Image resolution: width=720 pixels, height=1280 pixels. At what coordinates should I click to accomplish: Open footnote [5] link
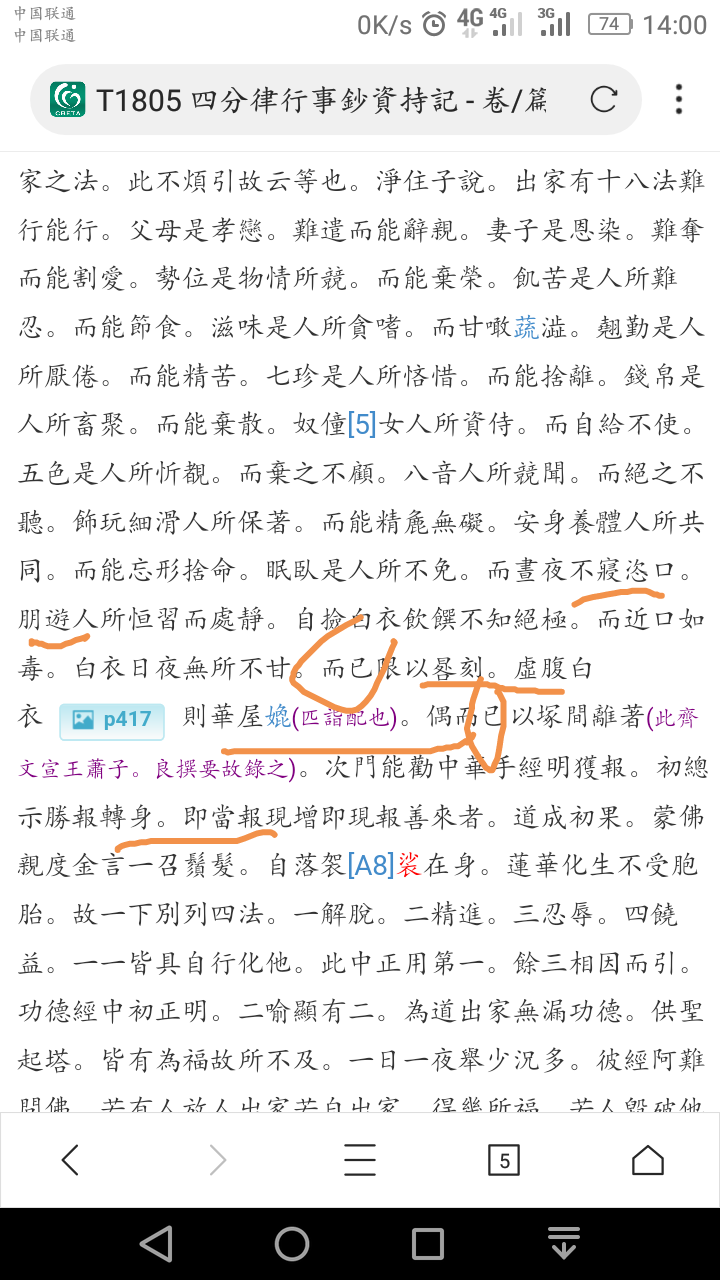pyautogui.click(x=361, y=425)
